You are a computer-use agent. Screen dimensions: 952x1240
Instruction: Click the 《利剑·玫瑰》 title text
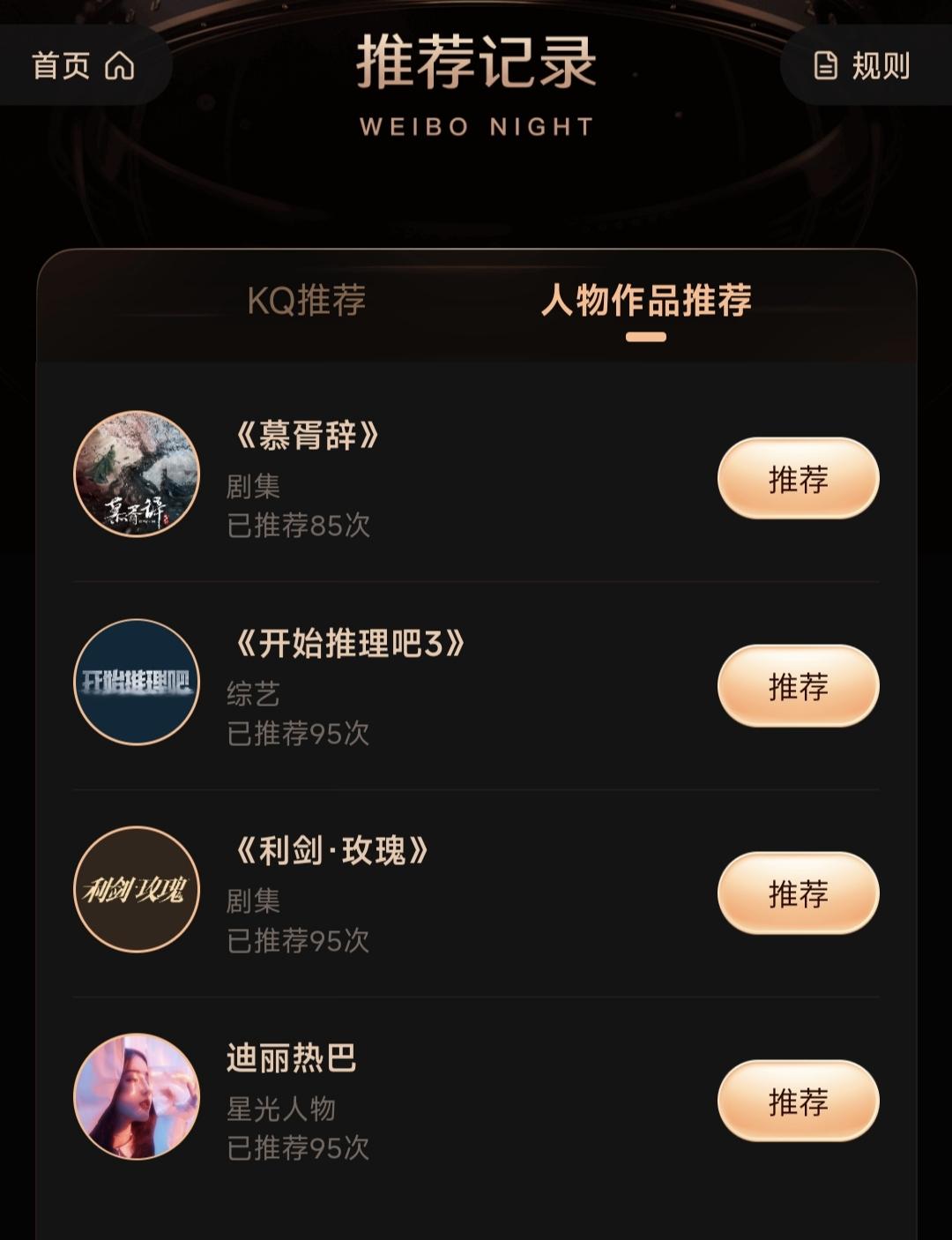[x=334, y=849]
